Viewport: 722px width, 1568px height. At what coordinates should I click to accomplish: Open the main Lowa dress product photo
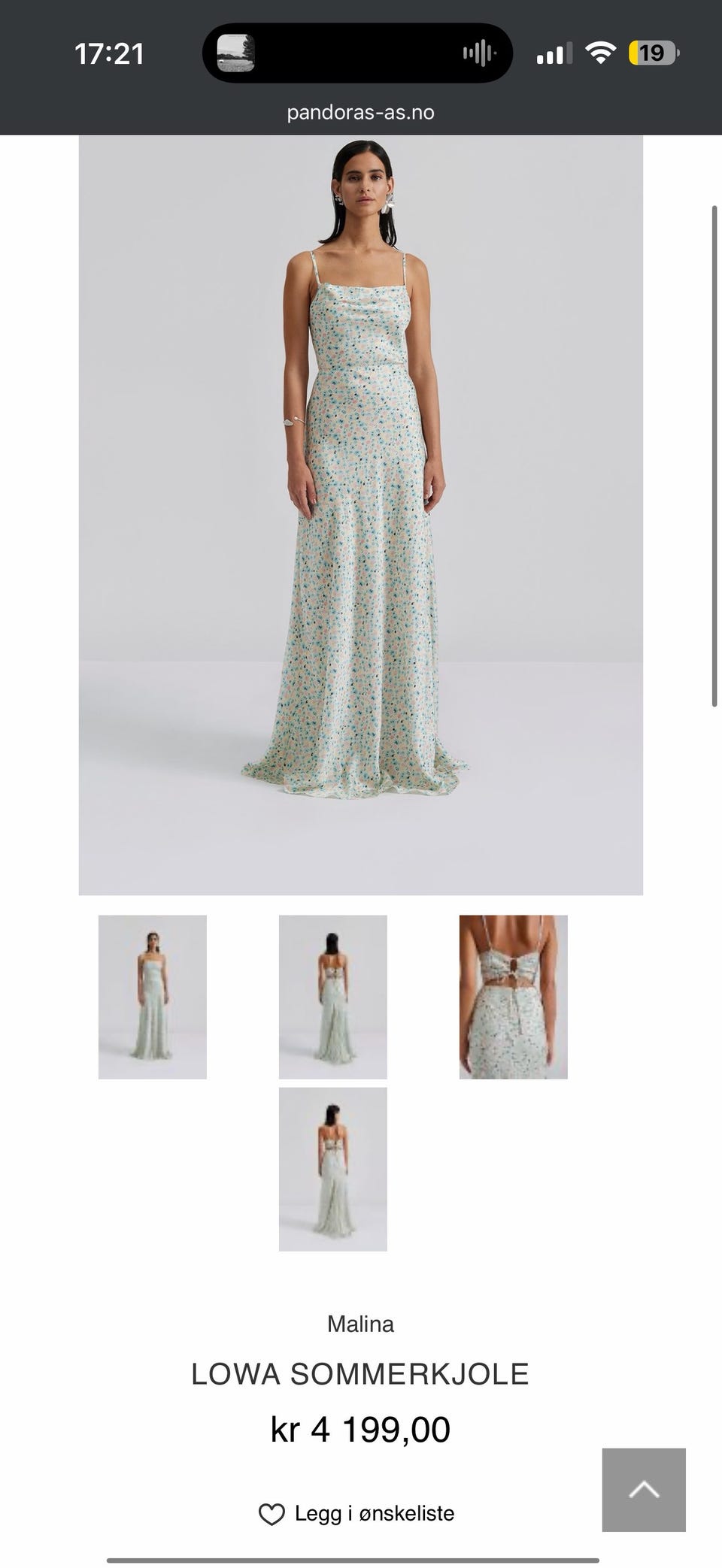click(x=361, y=515)
